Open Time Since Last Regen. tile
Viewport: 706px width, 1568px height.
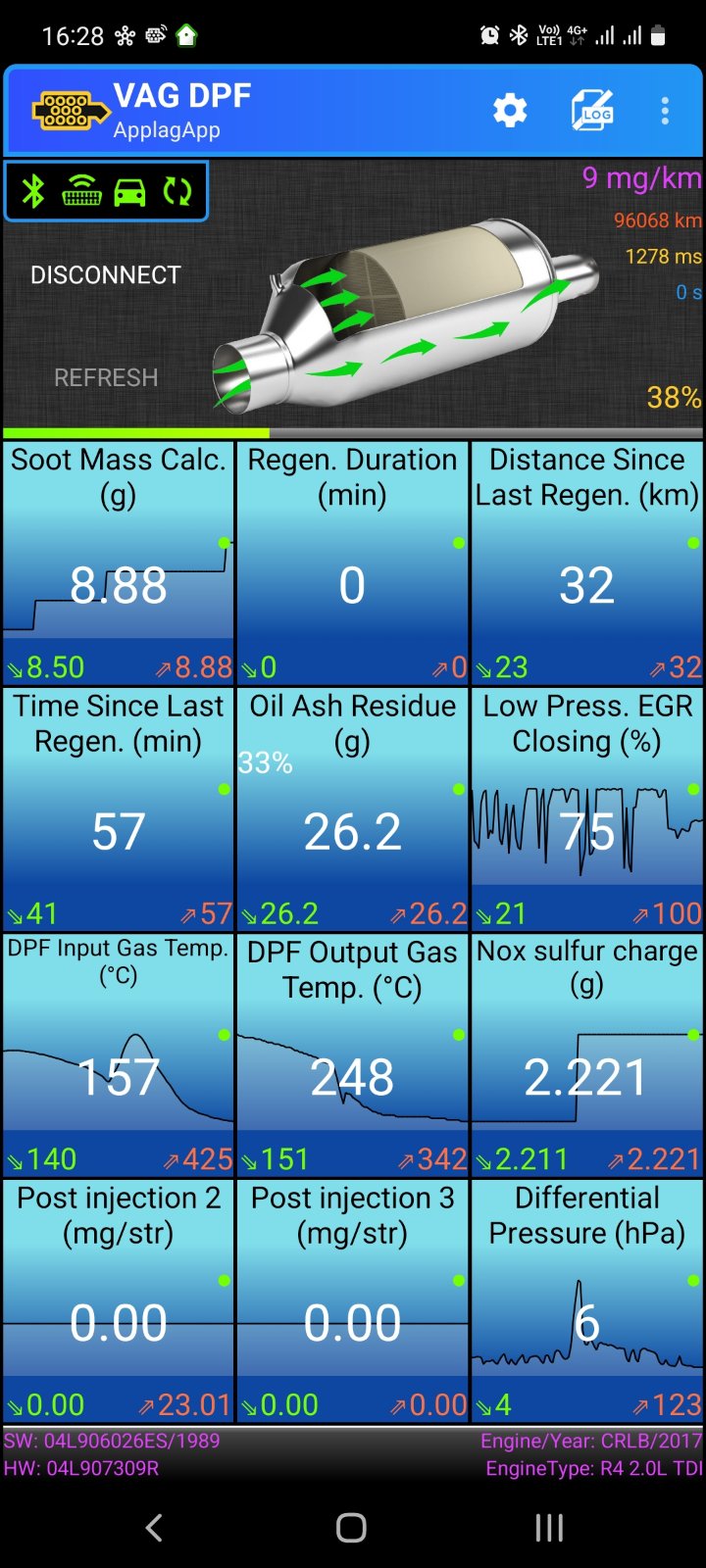tap(119, 810)
